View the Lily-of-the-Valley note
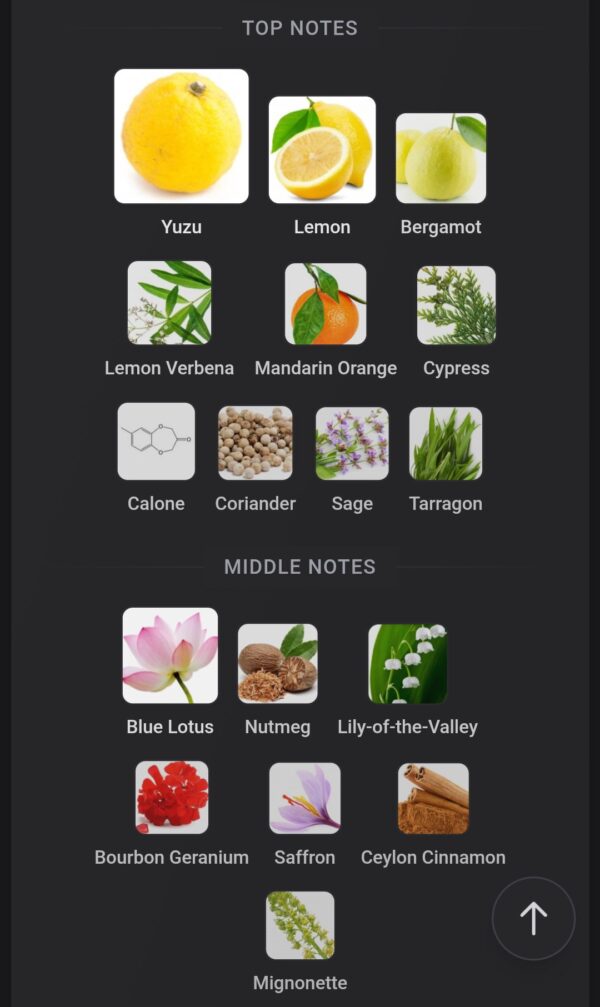Viewport: 600px width, 1007px height. [x=408, y=664]
